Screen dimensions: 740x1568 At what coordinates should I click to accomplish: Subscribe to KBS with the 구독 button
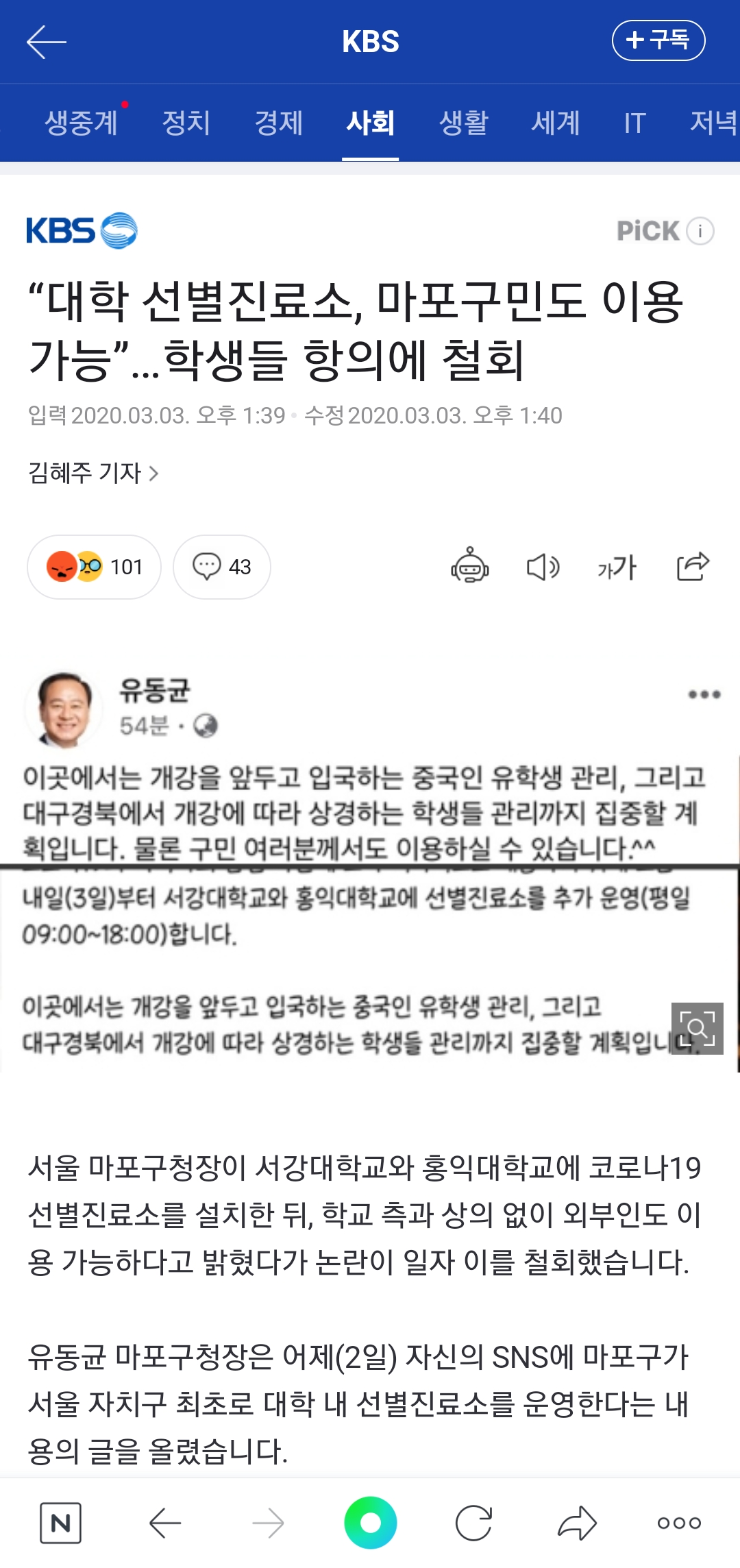pyautogui.click(x=658, y=40)
